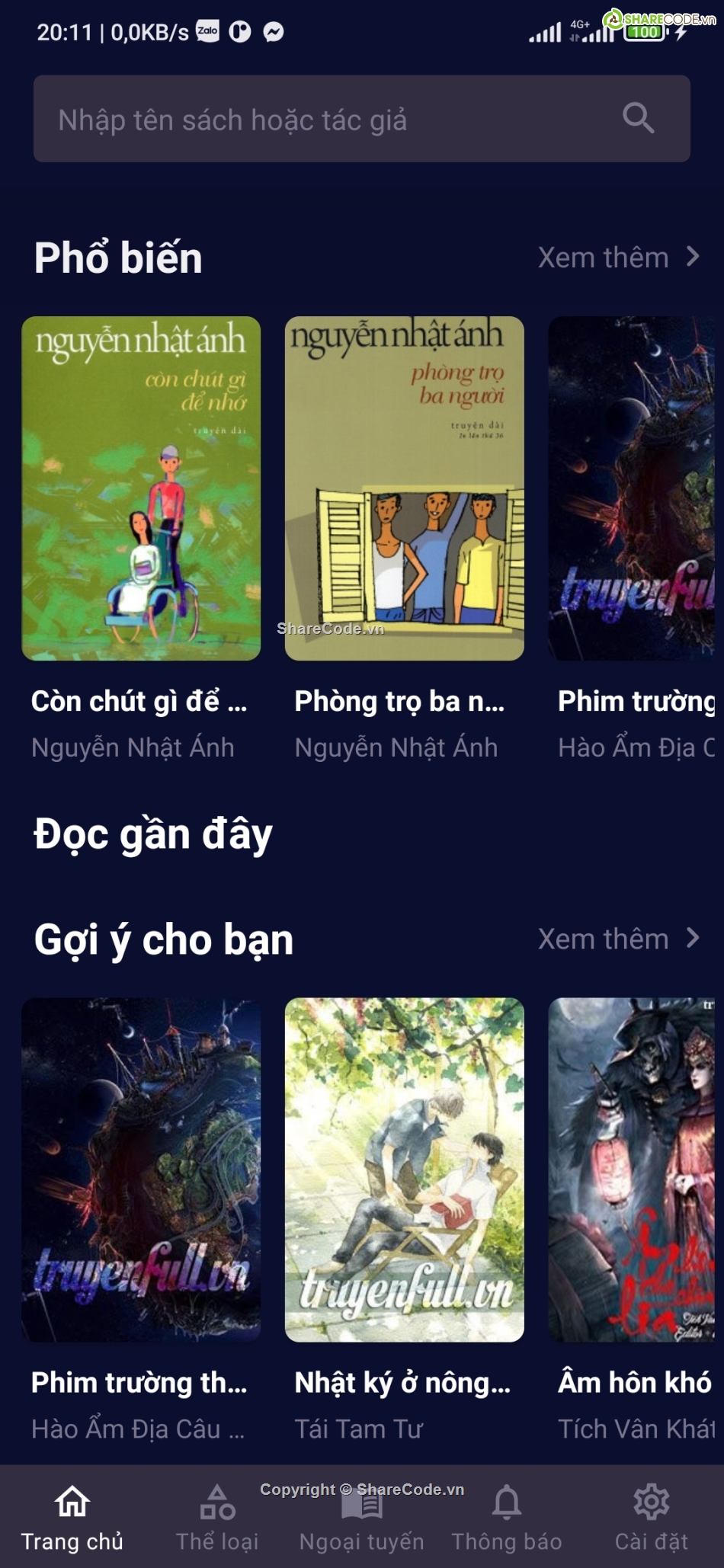Open the Thông báo tab
The image size is (724, 1568).
click(x=507, y=1516)
